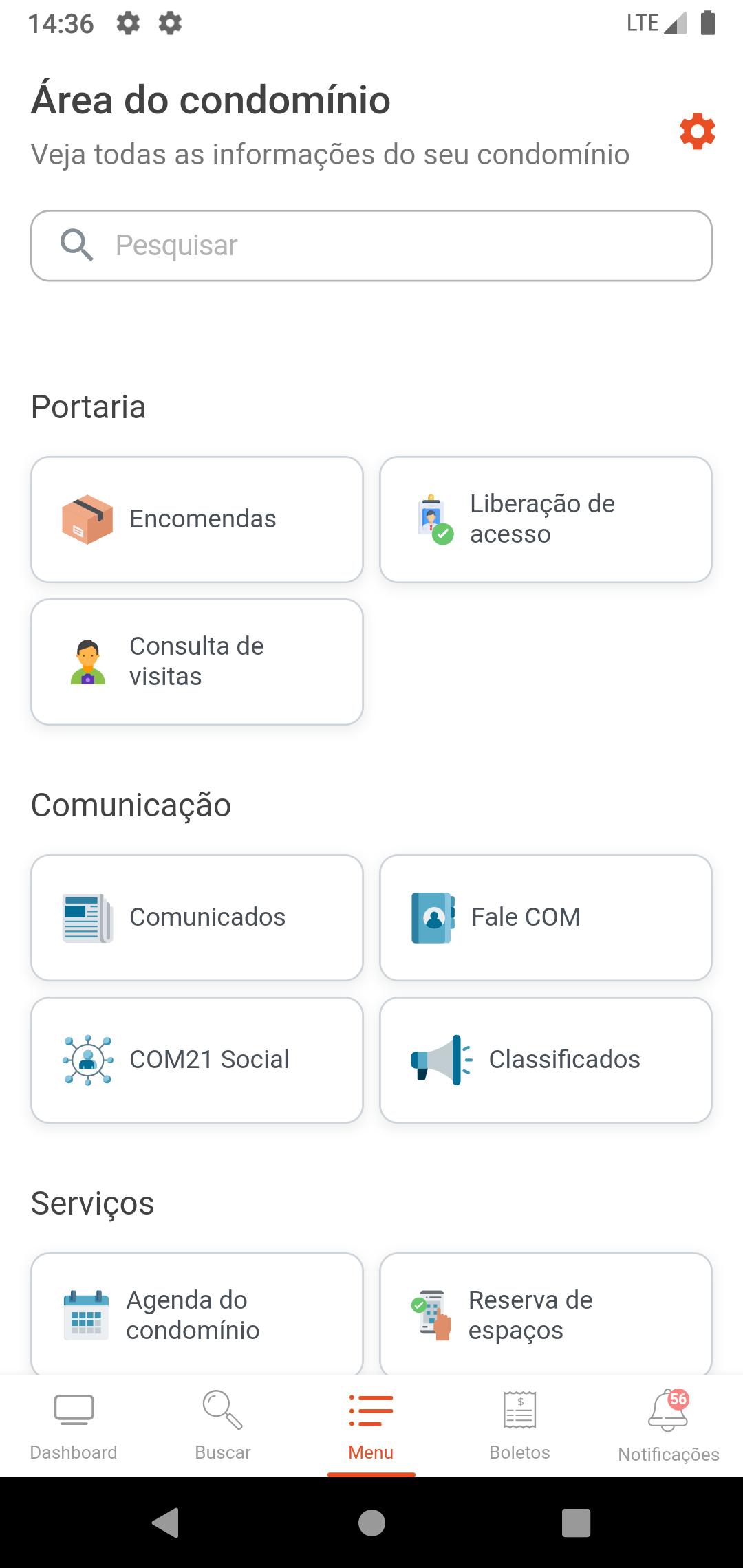Viewport: 743px width, 1568px height.
Task: Switch to the Dashboard tab
Action: tap(74, 1426)
